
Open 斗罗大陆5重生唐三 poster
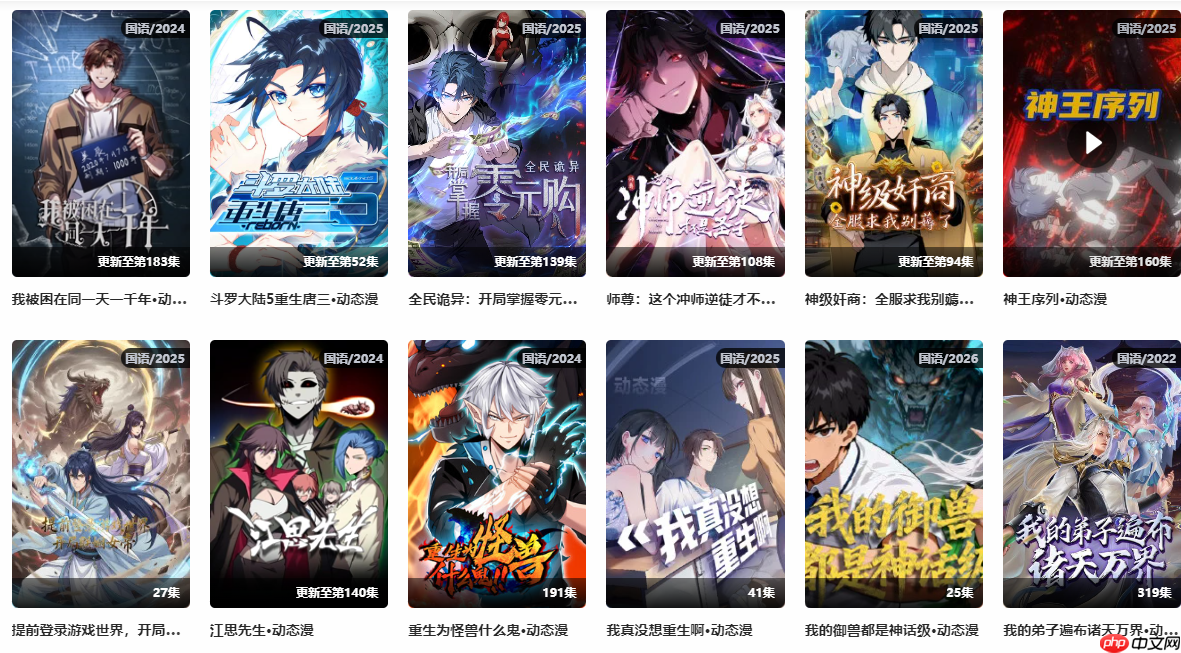tap(298, 143)
